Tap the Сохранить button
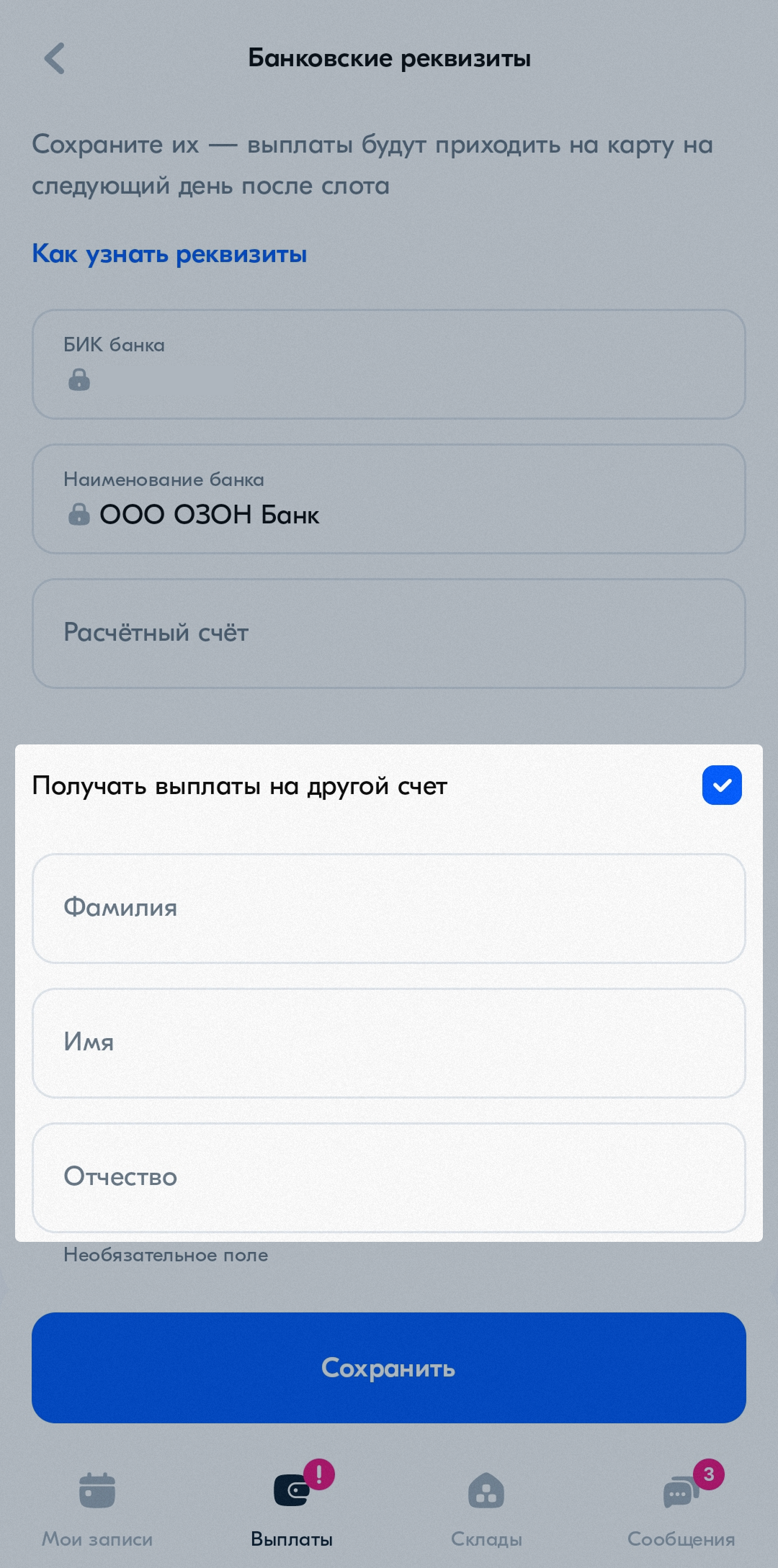This screenshot has height=1568, width=778. (389, 1368)
